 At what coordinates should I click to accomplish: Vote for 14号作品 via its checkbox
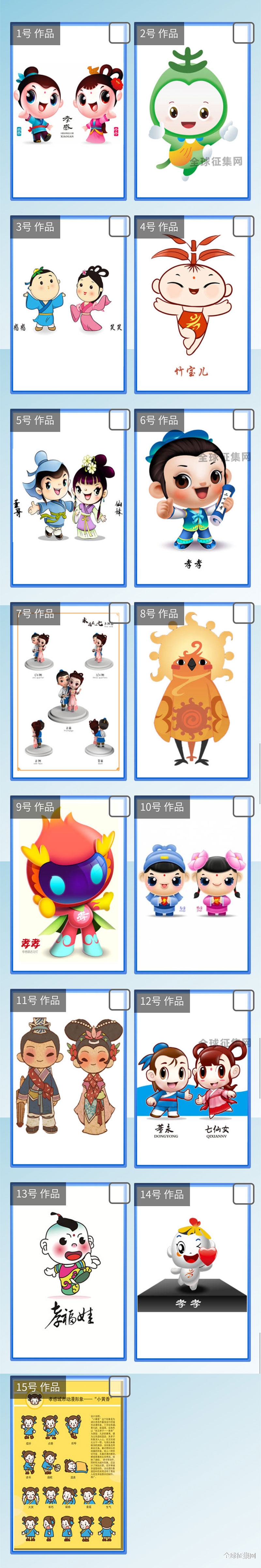243,1193
